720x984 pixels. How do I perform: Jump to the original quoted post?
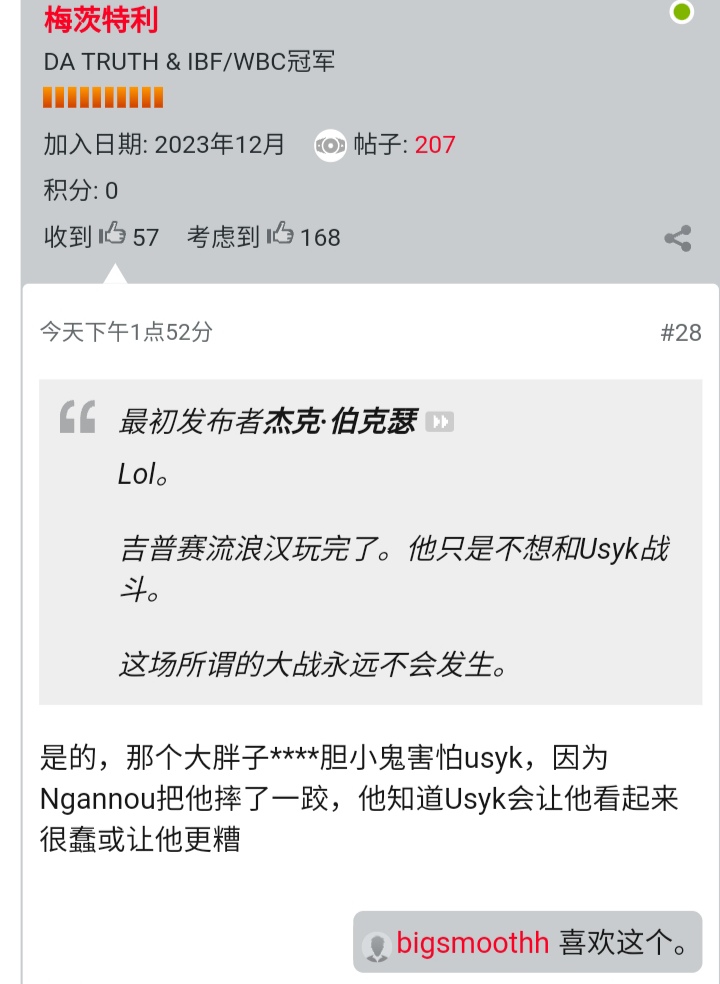440,422
